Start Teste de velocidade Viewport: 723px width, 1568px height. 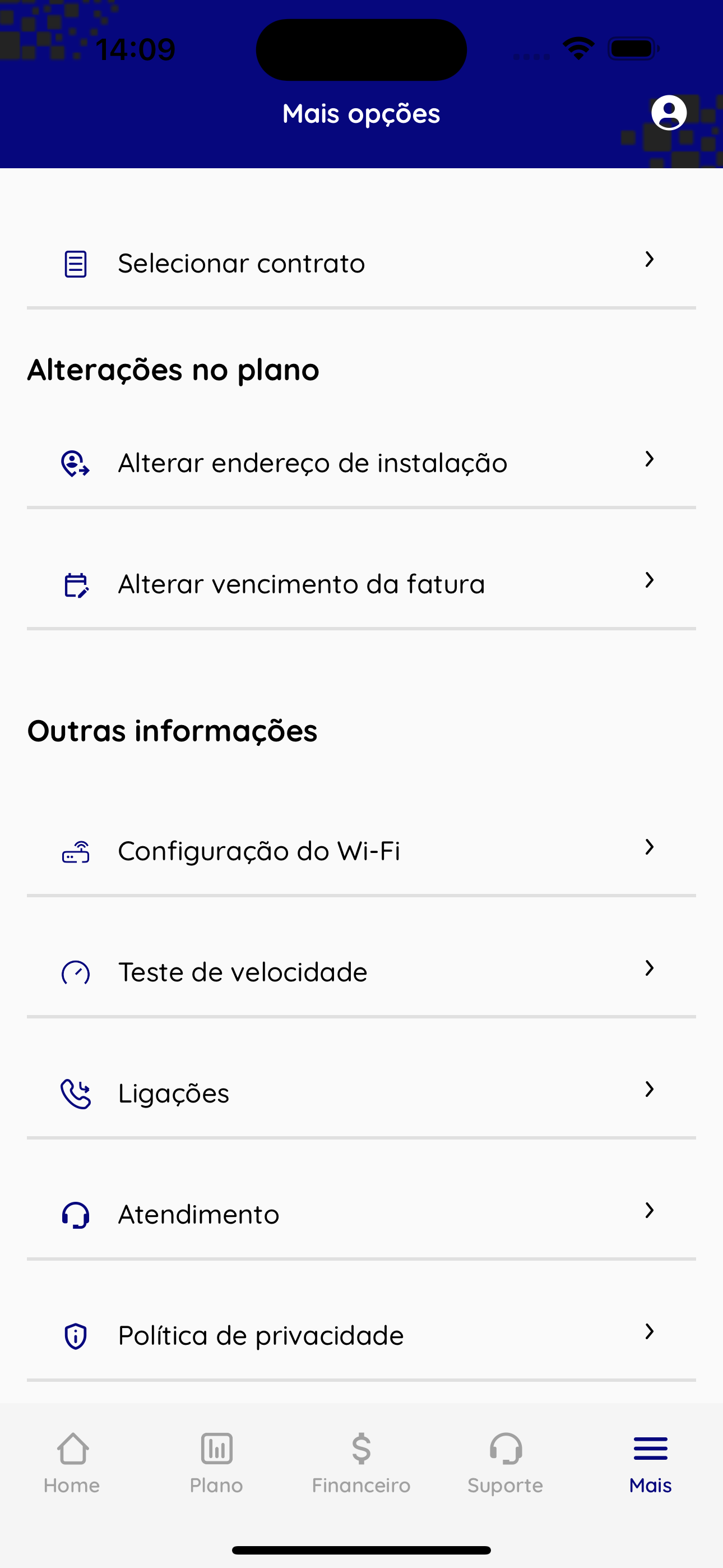(x=361, y=972)
